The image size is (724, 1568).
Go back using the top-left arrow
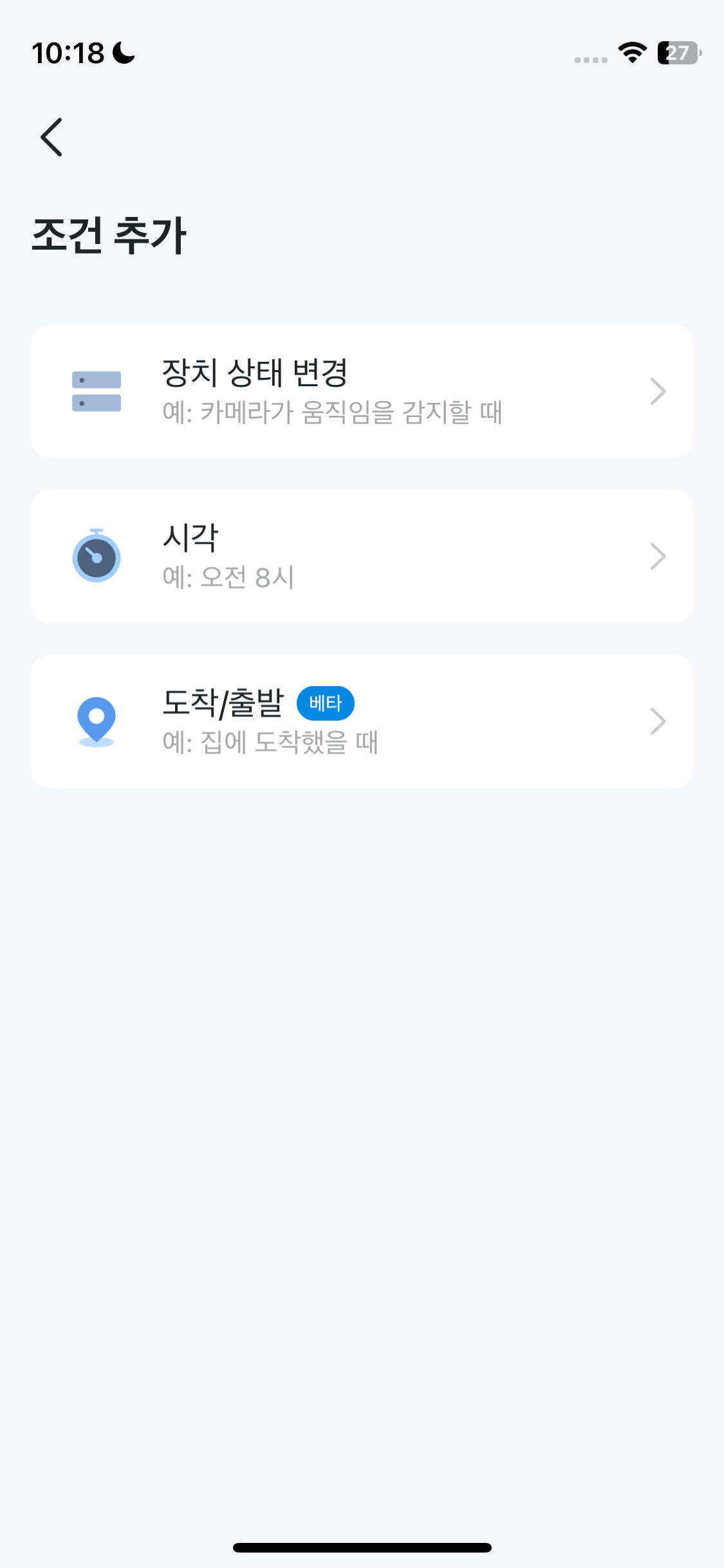51,137
